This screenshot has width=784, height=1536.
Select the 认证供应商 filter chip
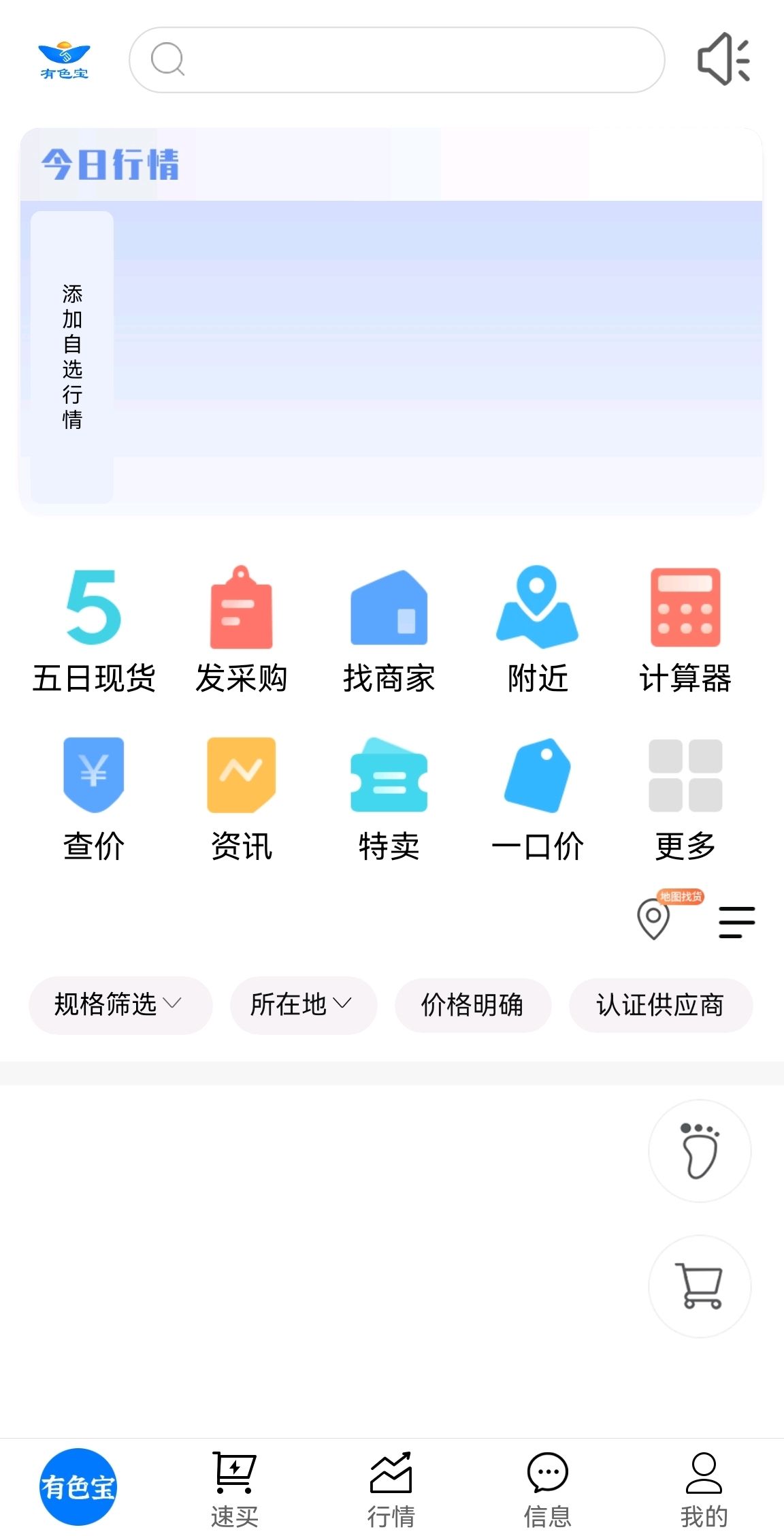(661, 1005)
